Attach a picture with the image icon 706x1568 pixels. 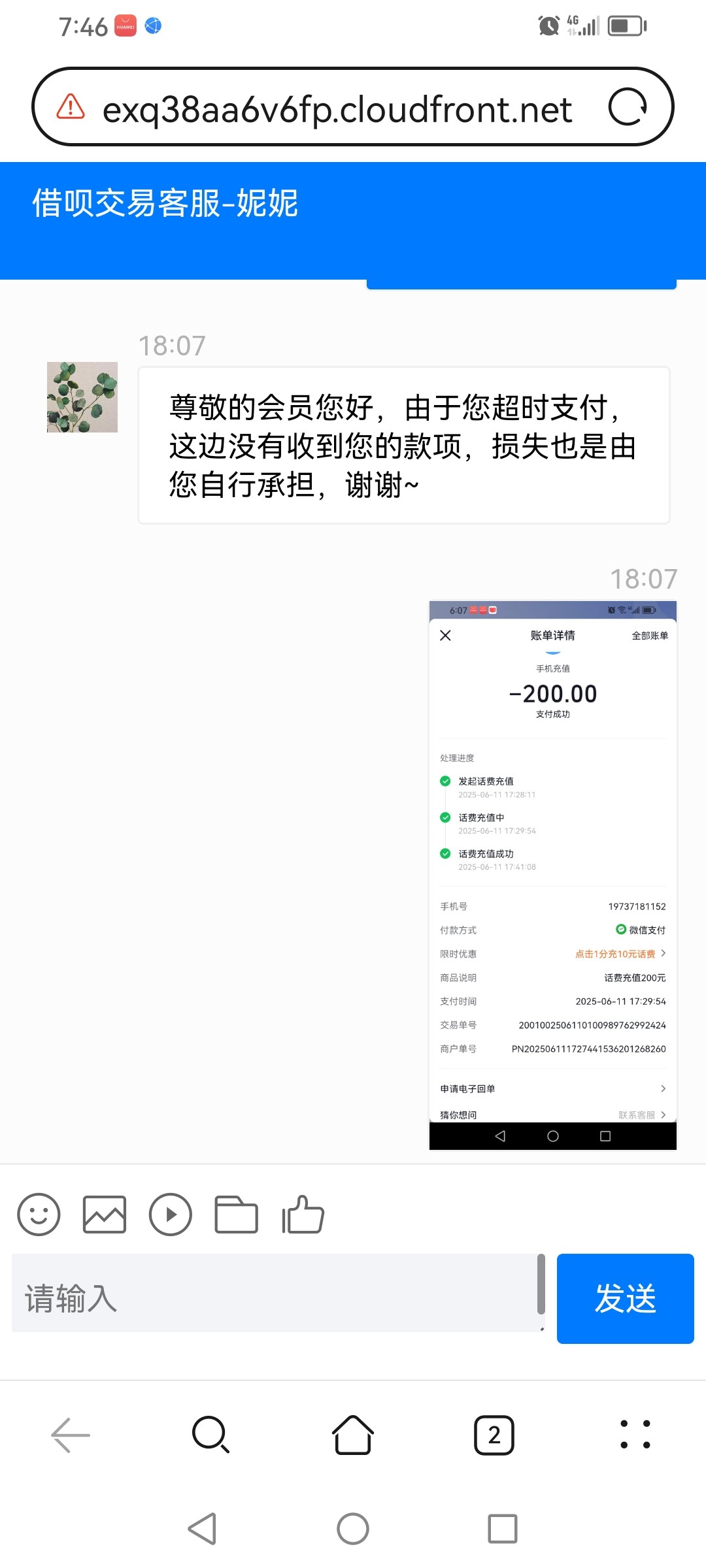point(105,1215)
